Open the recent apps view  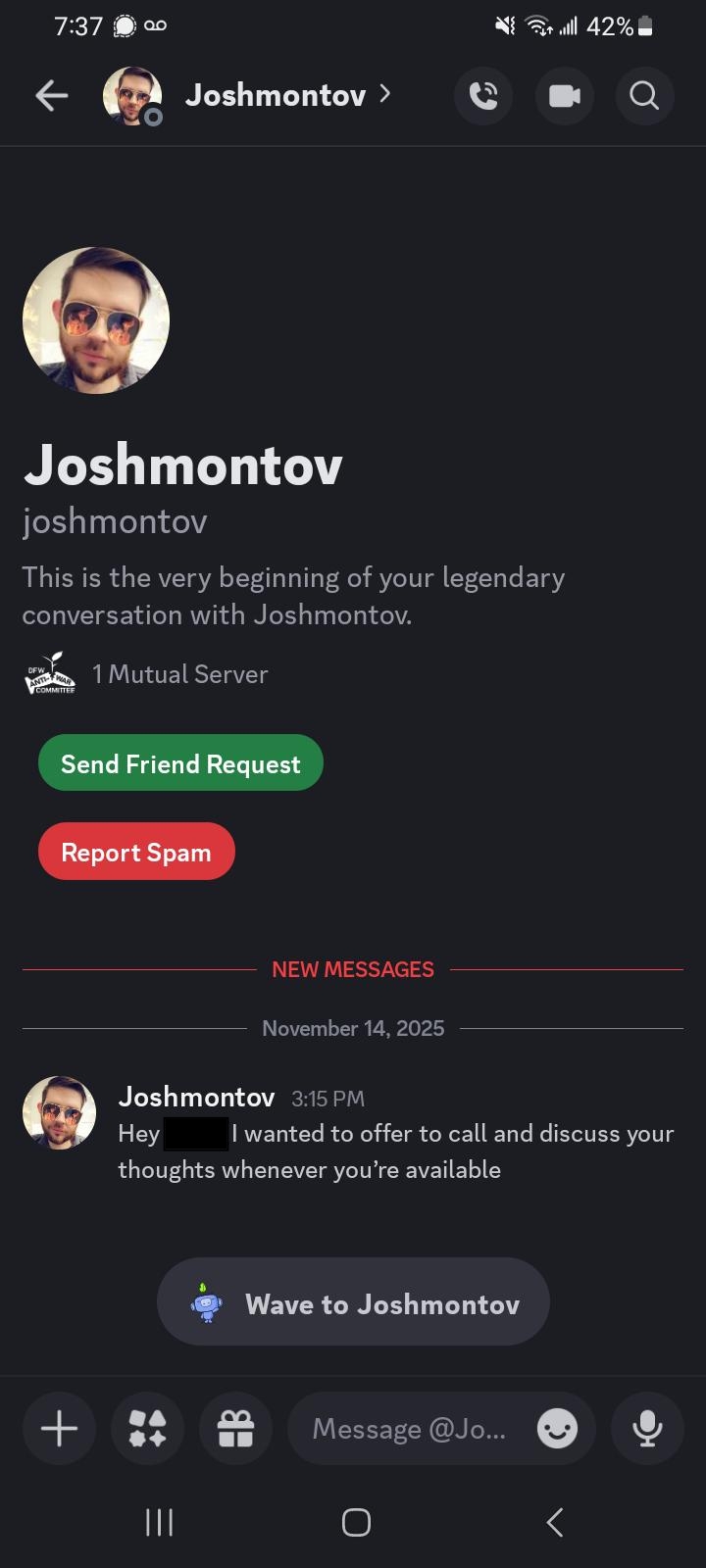tap(159, 1522)
